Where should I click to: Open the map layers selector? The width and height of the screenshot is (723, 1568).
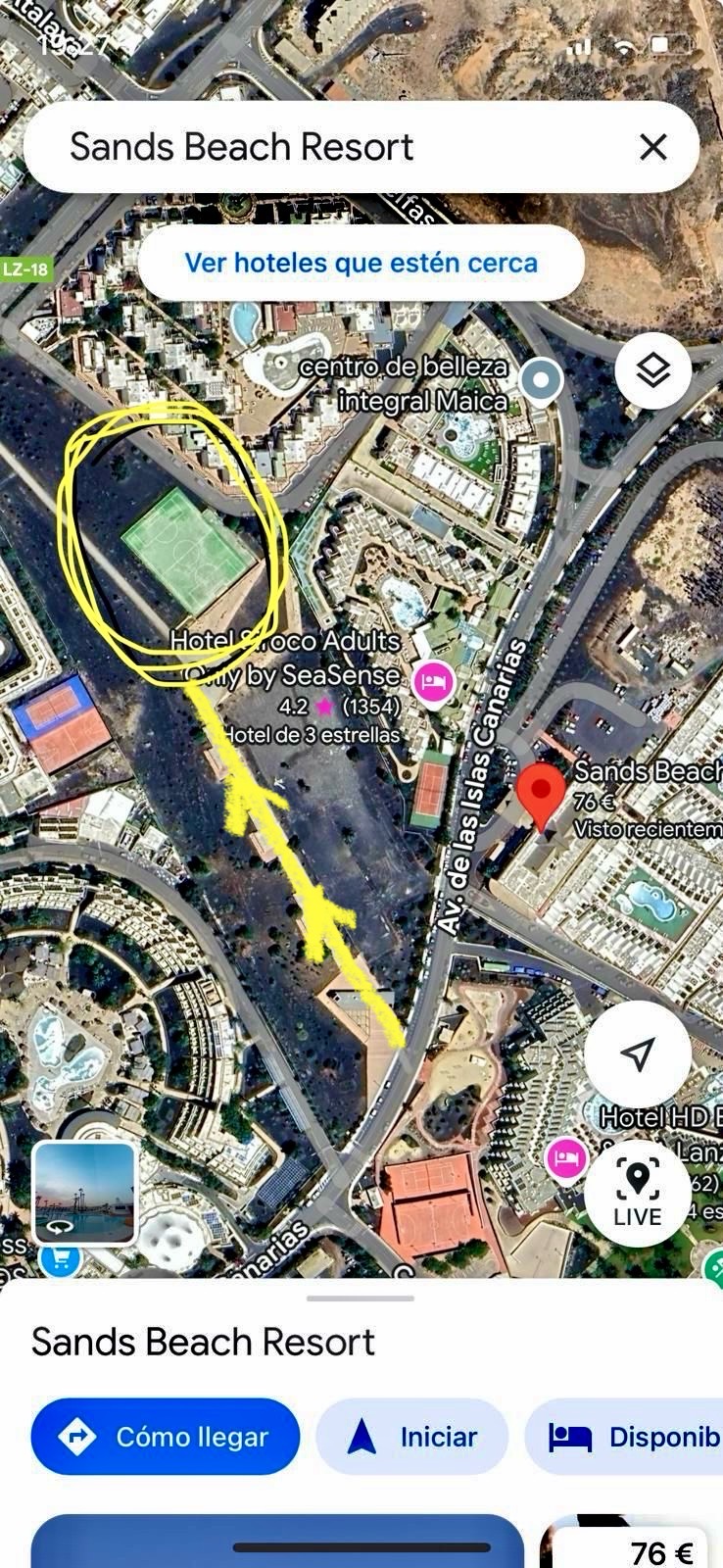pyautogui.click(x=652, y=370)
